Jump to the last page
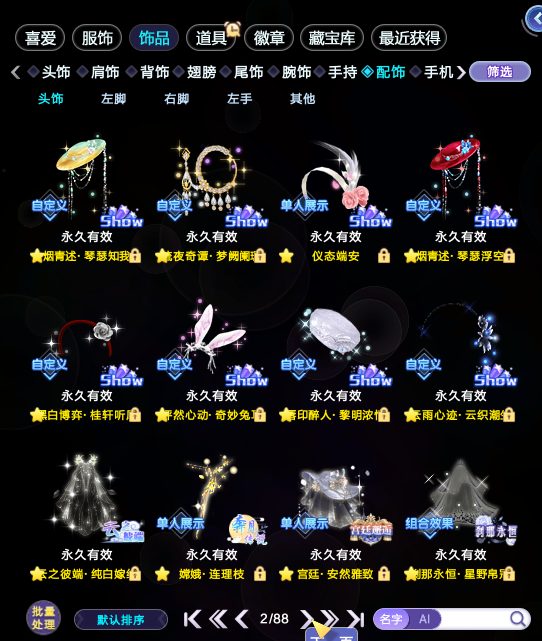Viewport: 542px width, 641px height. click(x=356, y=619)
